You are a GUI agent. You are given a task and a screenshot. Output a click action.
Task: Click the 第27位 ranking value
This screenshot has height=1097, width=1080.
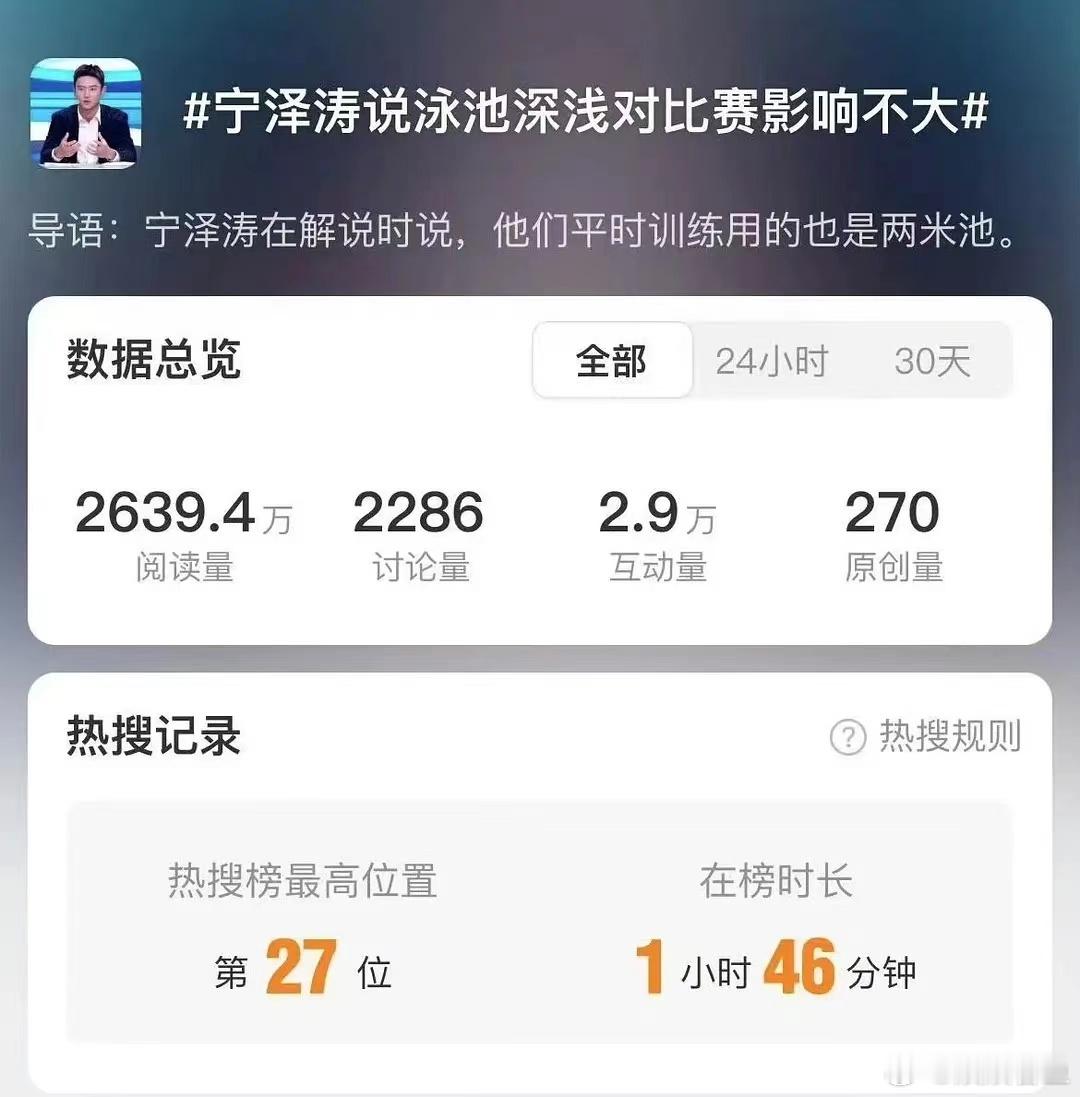click(x=300, y=967)
